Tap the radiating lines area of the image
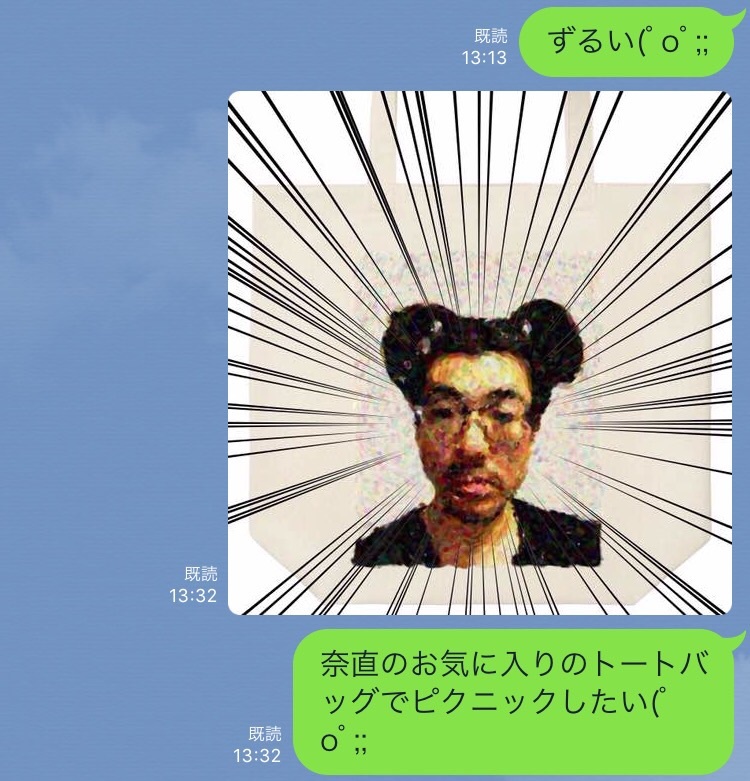 [300, 200]
